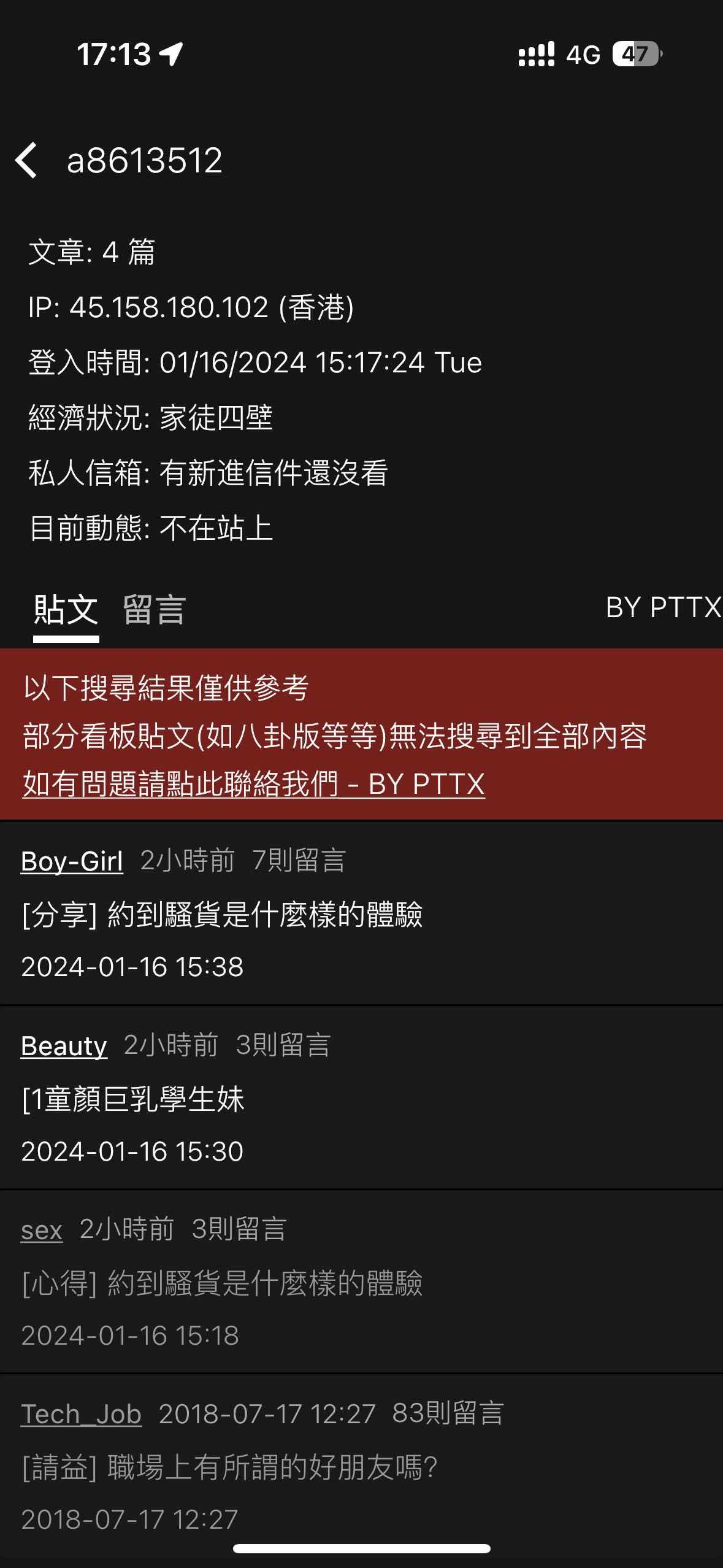Screen dimensions: 723x1568
Task: Switch to the 留言 tab
Action: pyautogui.click(x=154, y=610)
